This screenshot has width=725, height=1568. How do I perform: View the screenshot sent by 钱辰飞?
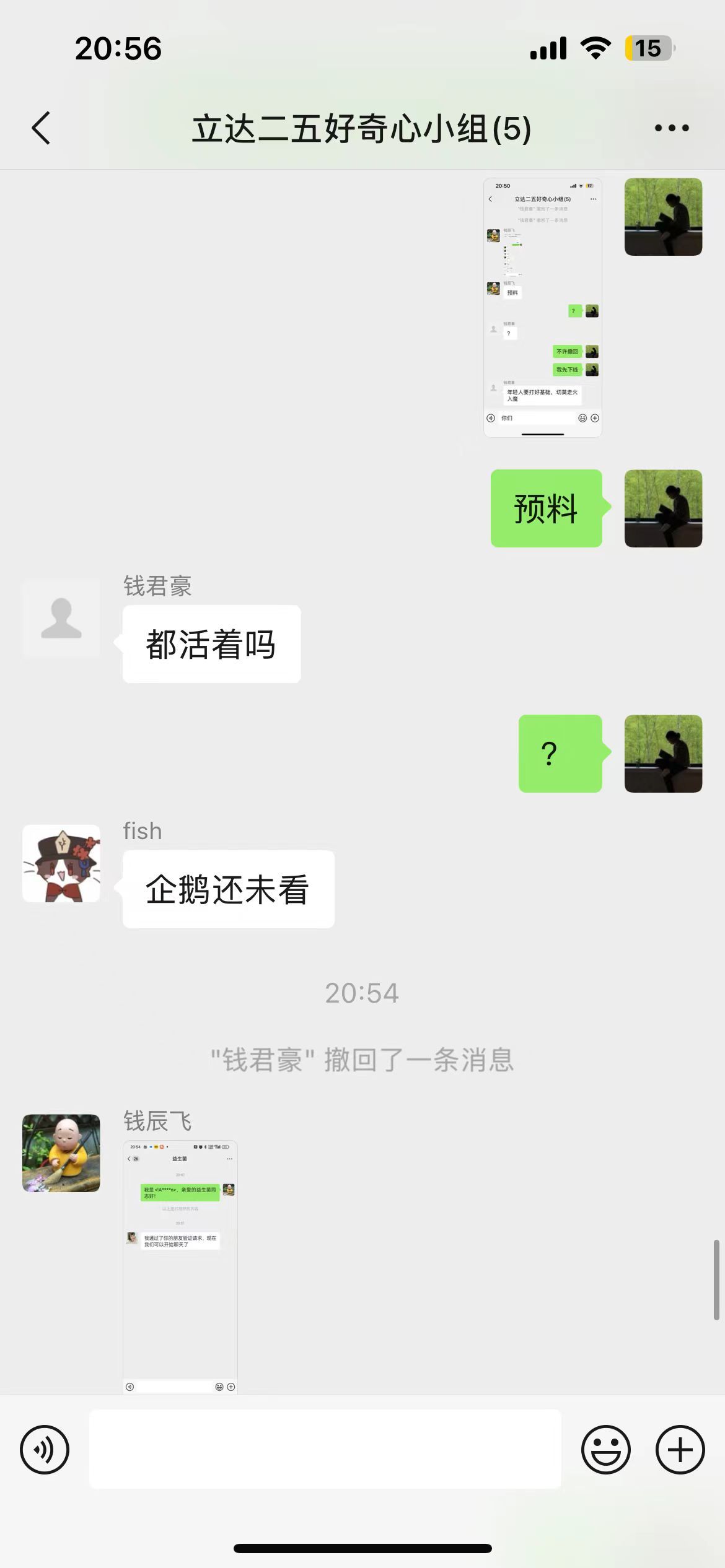(180, 1266)
